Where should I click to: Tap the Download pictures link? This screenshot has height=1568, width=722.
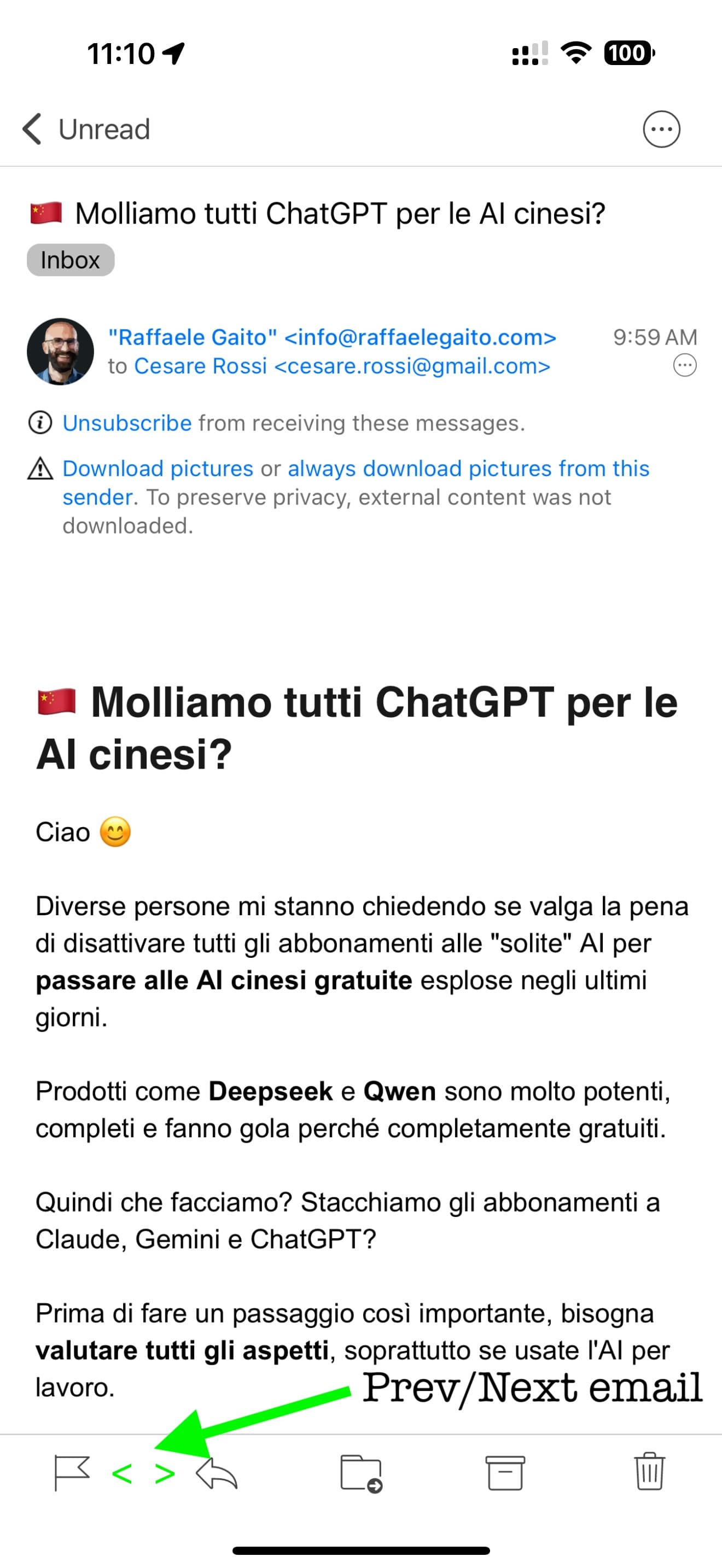click(x=158, y=468)
